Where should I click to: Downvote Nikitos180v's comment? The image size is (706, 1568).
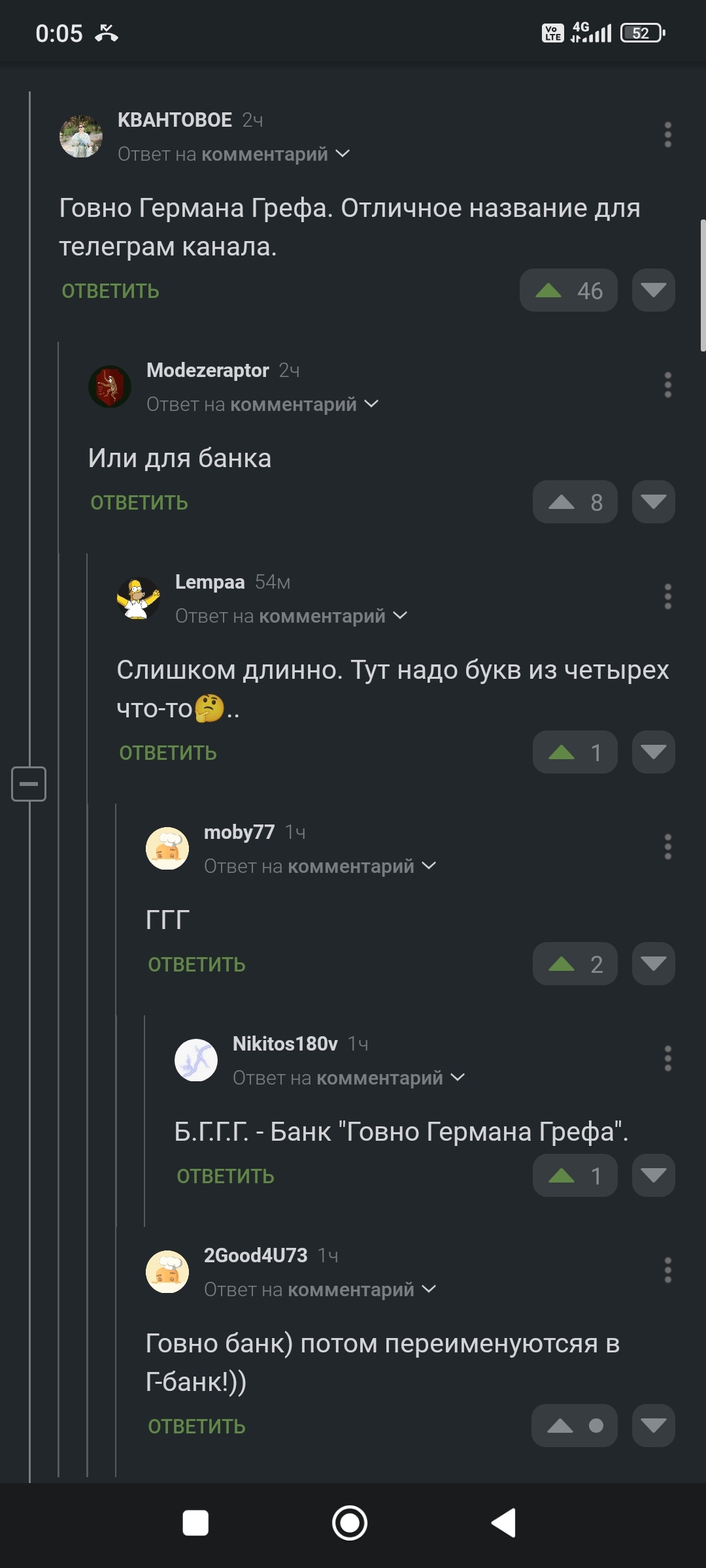click(x=653, y=1175)
